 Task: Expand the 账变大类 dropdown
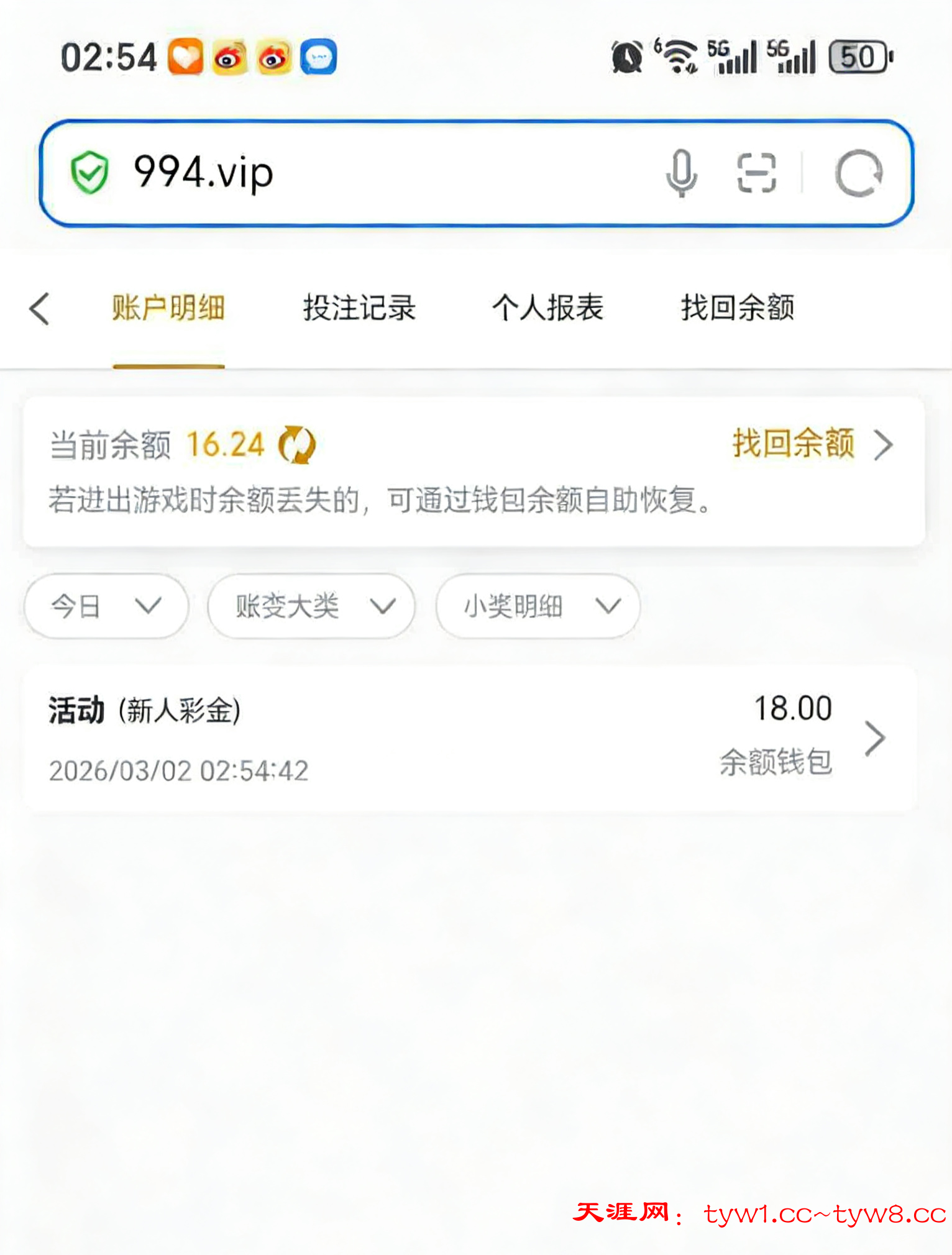click(311, 606)
